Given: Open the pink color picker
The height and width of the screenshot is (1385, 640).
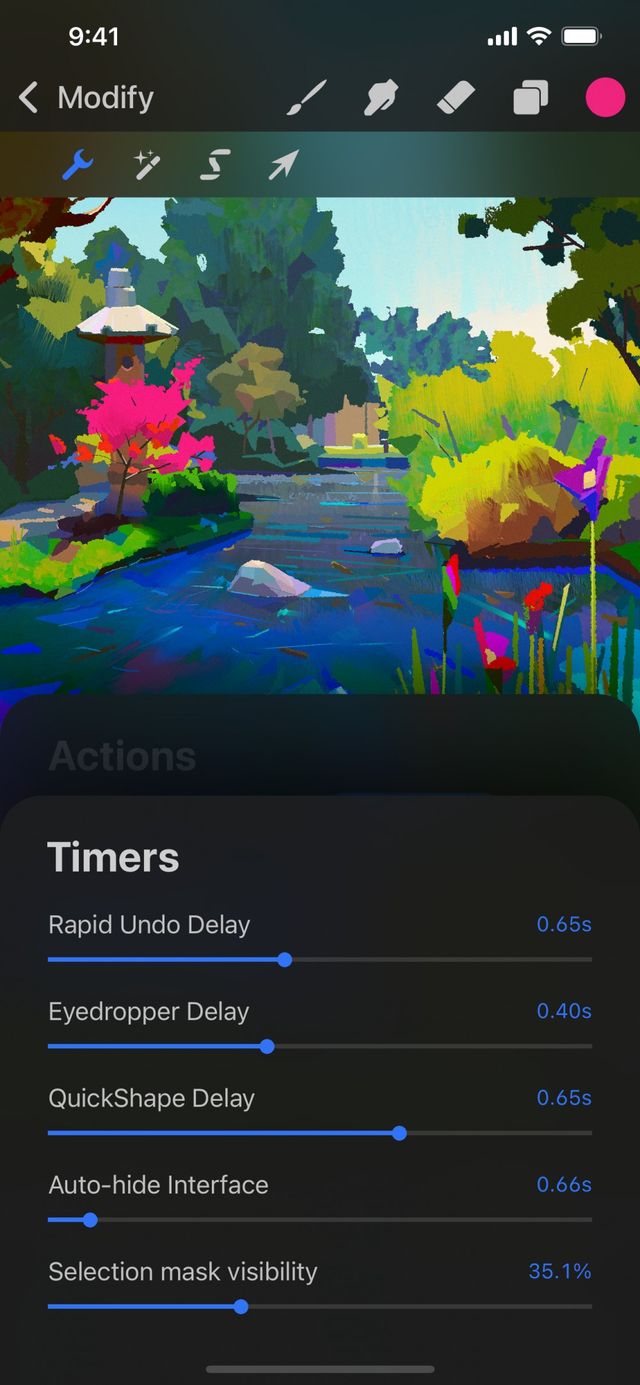Looking at the screenshot, I should click(x=605, y=98).
